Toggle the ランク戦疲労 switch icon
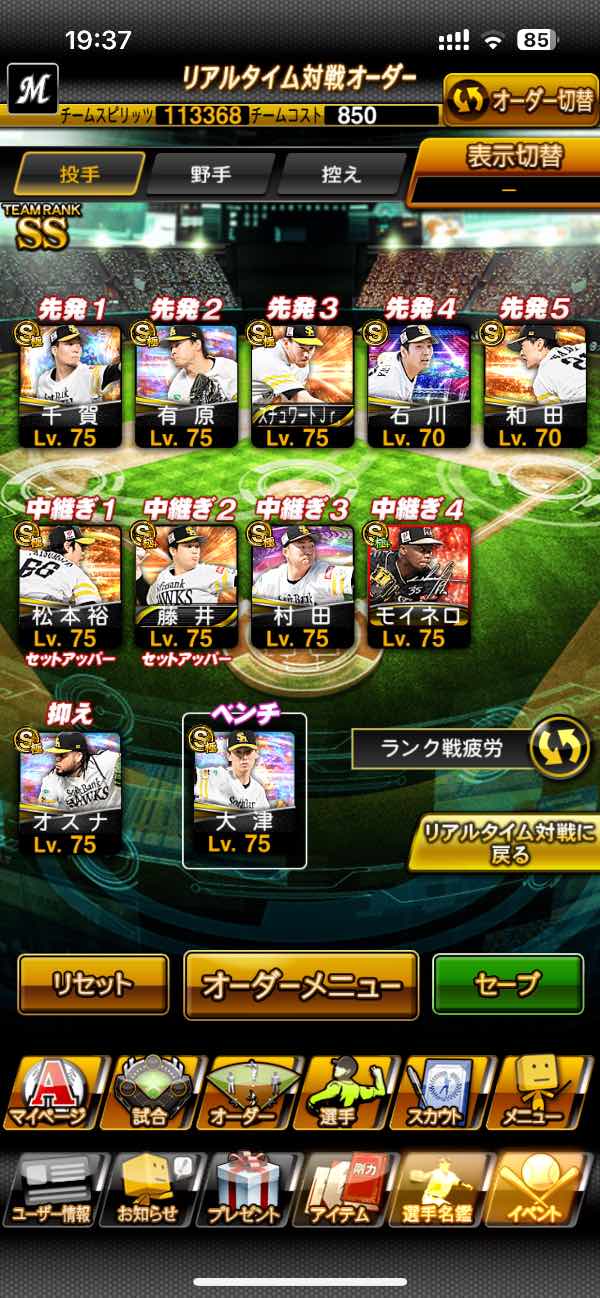Image resolution: width=600 pixels, height=1298 pixels. (x=558, y=748)
